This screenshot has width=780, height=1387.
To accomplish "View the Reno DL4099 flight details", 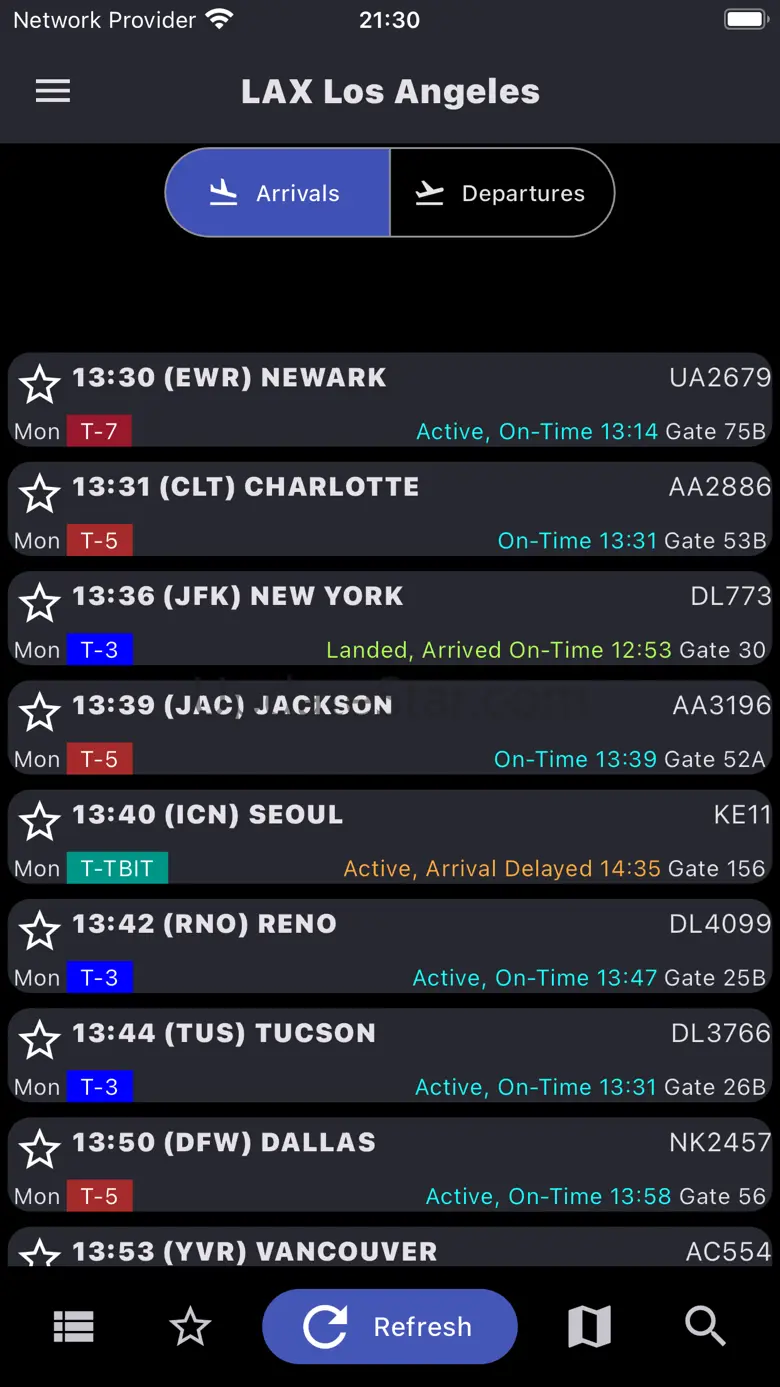I will (390, 945).
